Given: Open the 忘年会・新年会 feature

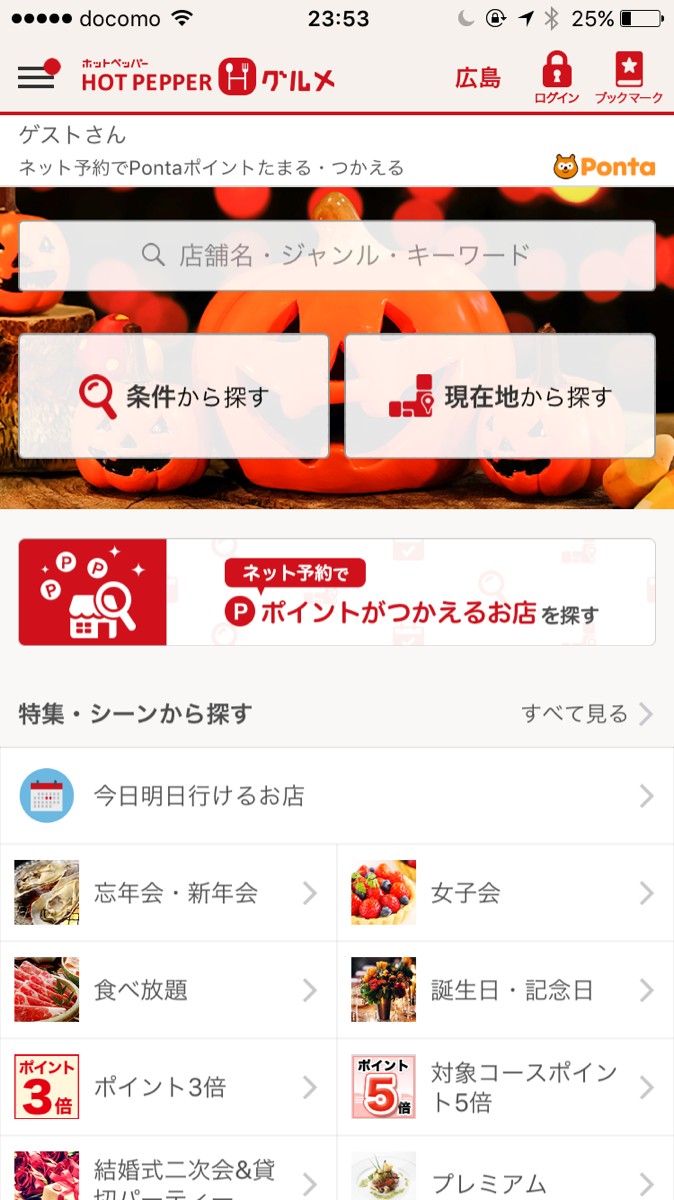Looking at the screenshot, I should point(168,893).
